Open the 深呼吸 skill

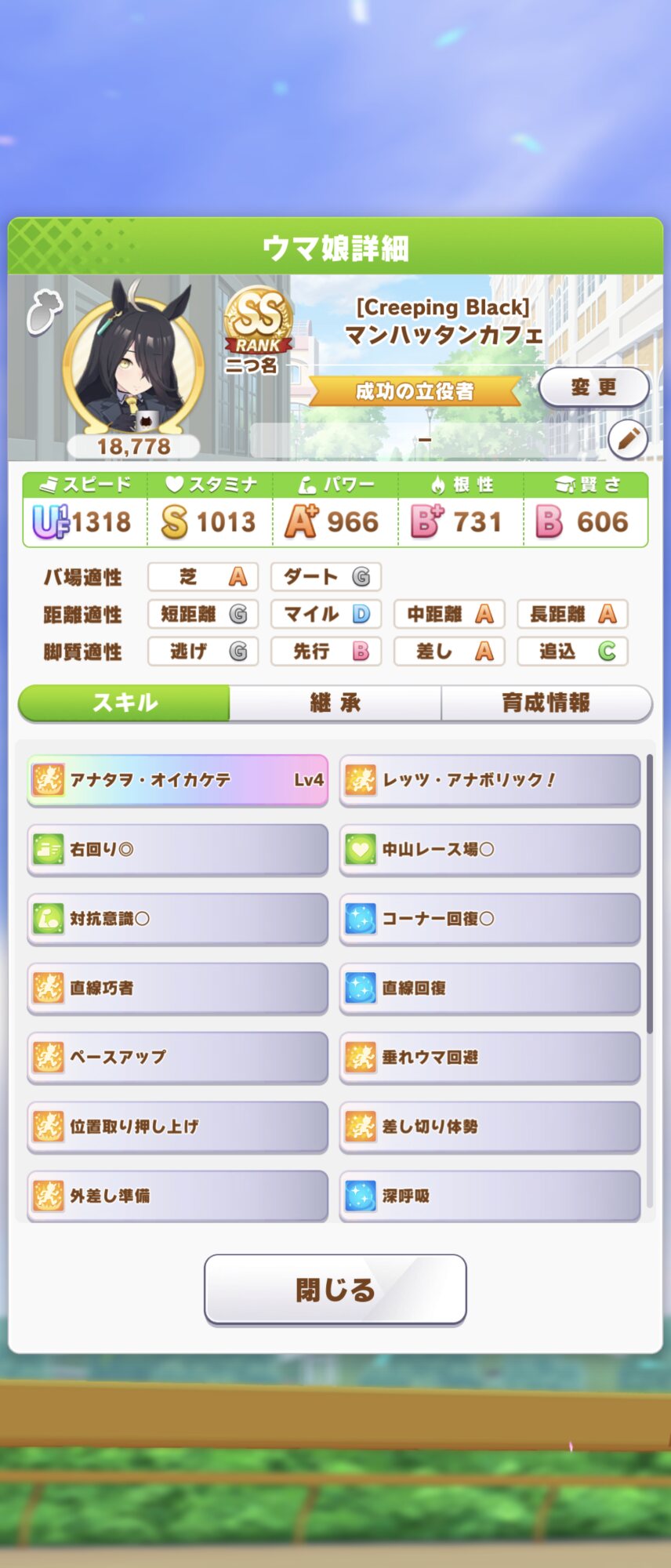coord(489,1196)
